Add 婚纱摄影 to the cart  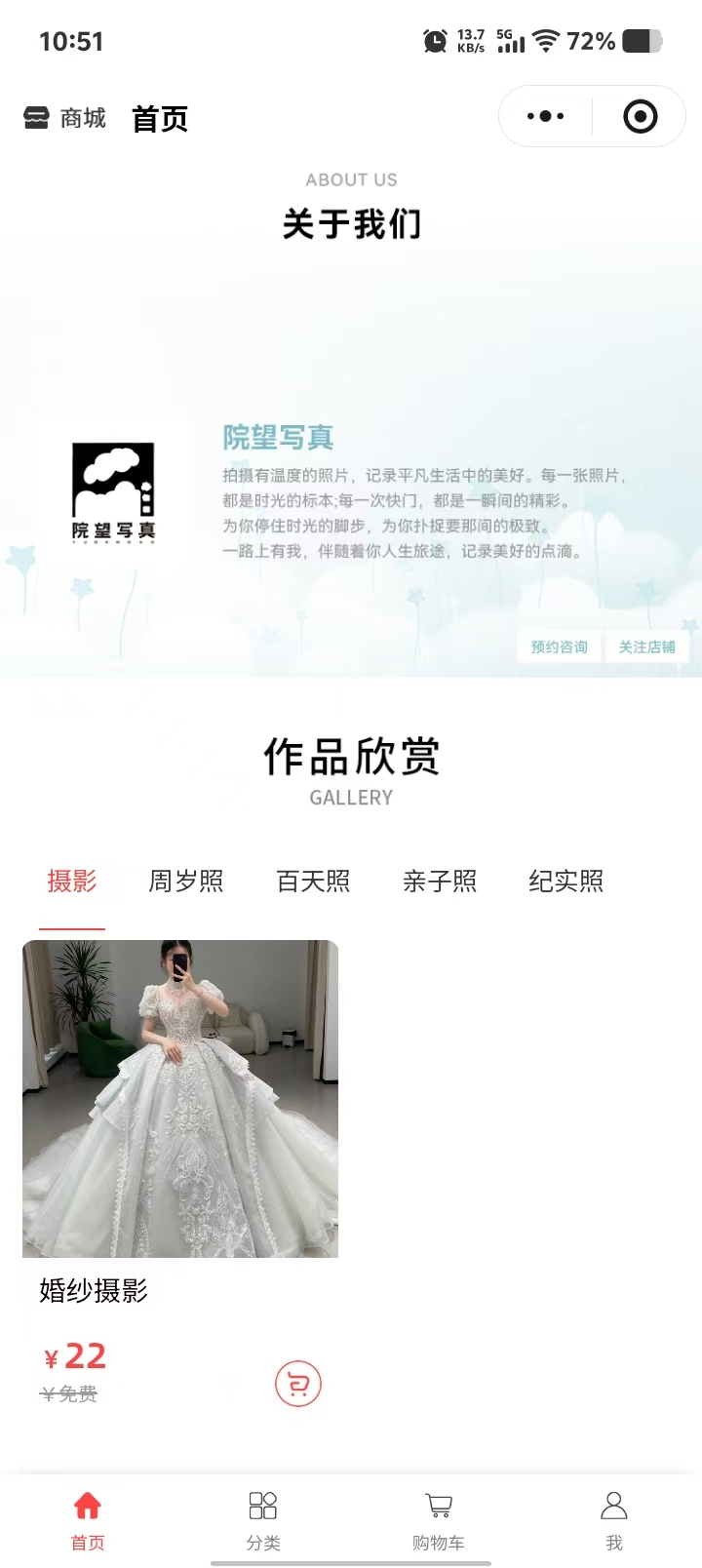pyautogui.click(x=298, y=1384)
